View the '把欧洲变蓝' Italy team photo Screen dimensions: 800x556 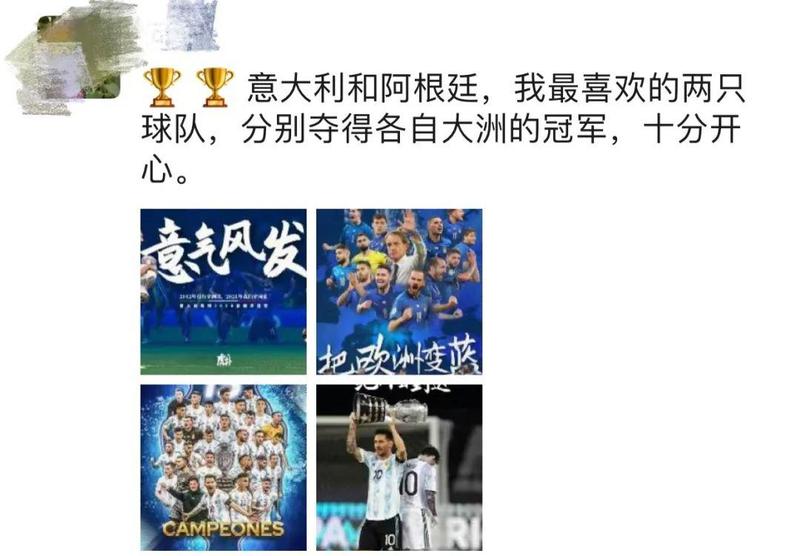point(399,291)
